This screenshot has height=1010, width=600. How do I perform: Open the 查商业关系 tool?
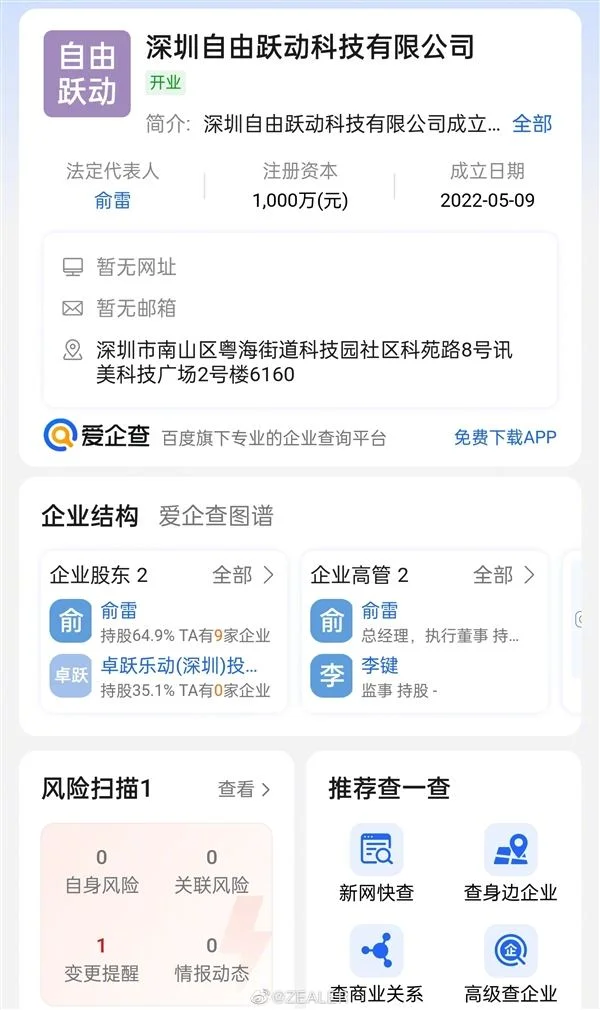pyautogui.click(x=376, y=962)
